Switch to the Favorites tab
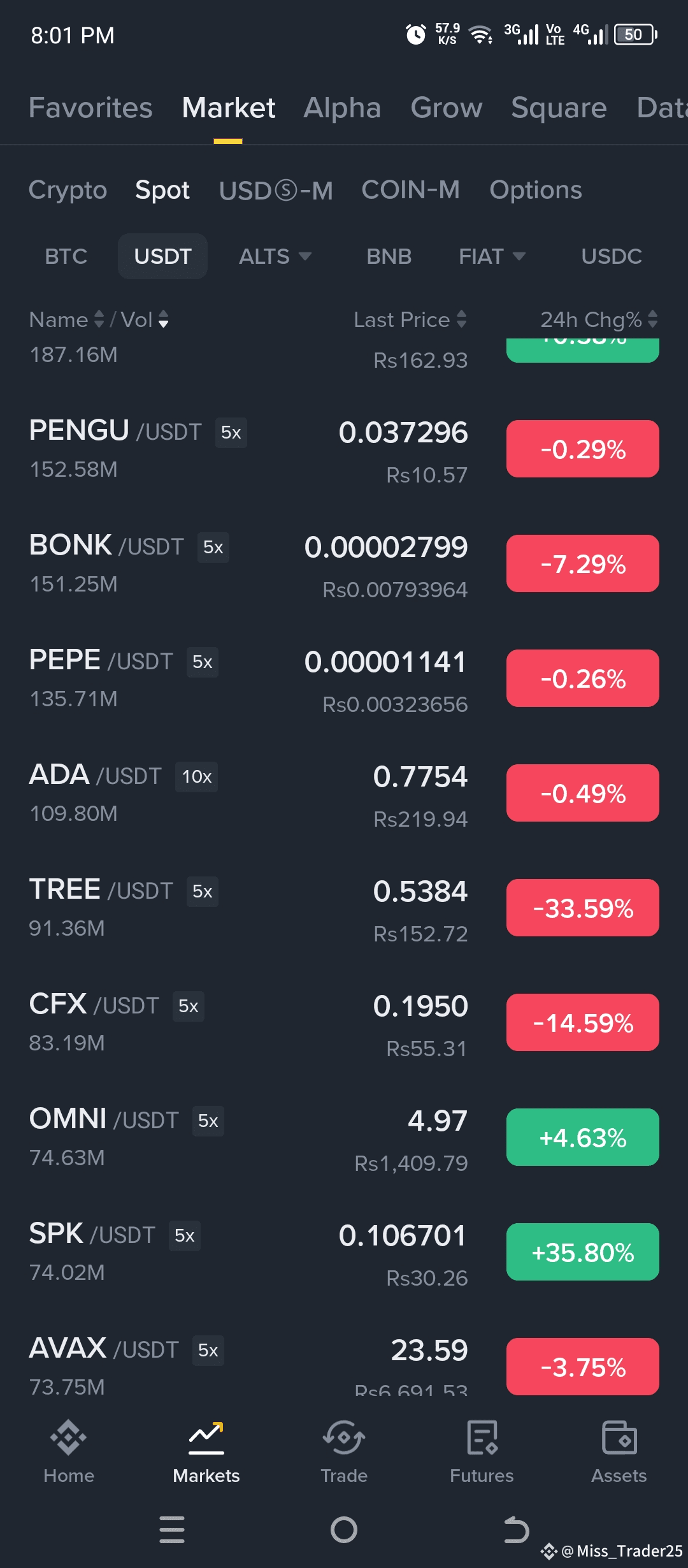Screen dimensions: 688x1568 tap(90, 108)
